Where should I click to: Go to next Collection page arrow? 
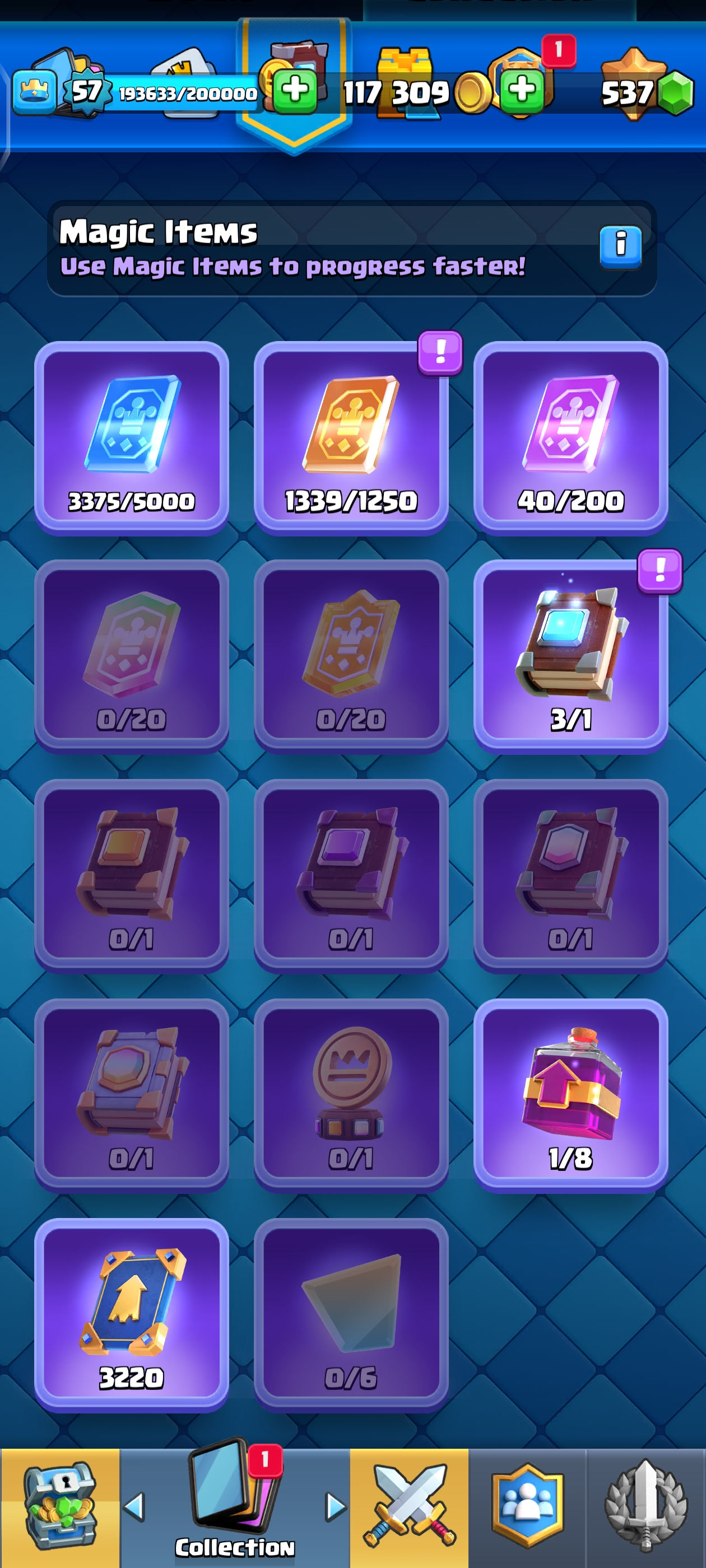coord(335,1507)
